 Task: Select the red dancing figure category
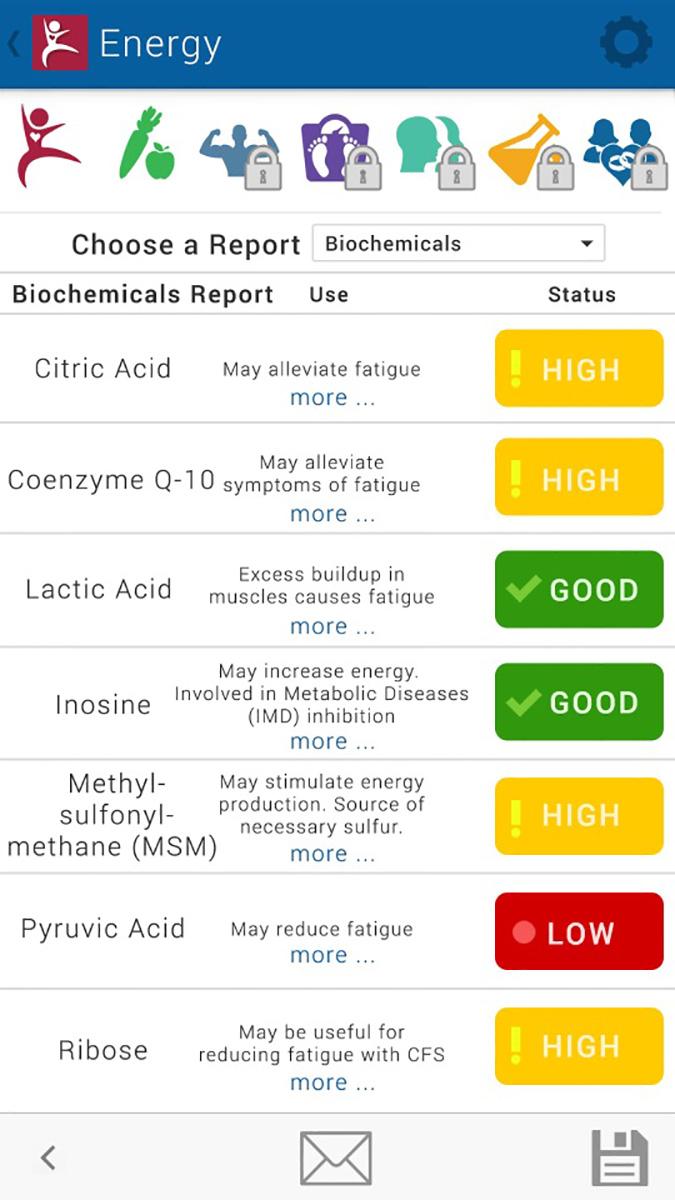[x=48, y=147]
